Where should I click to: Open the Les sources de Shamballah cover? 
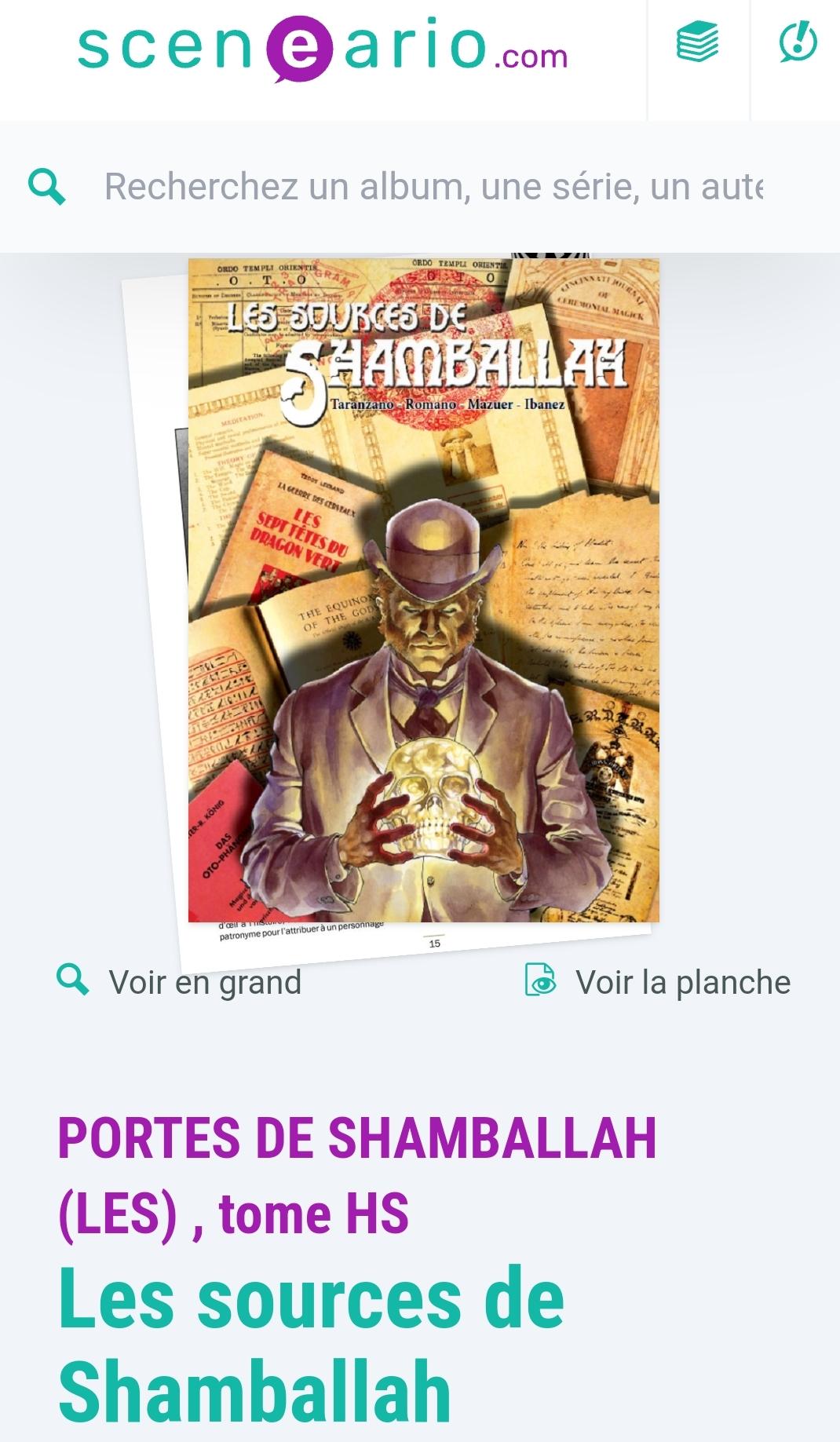coord(423,590)
